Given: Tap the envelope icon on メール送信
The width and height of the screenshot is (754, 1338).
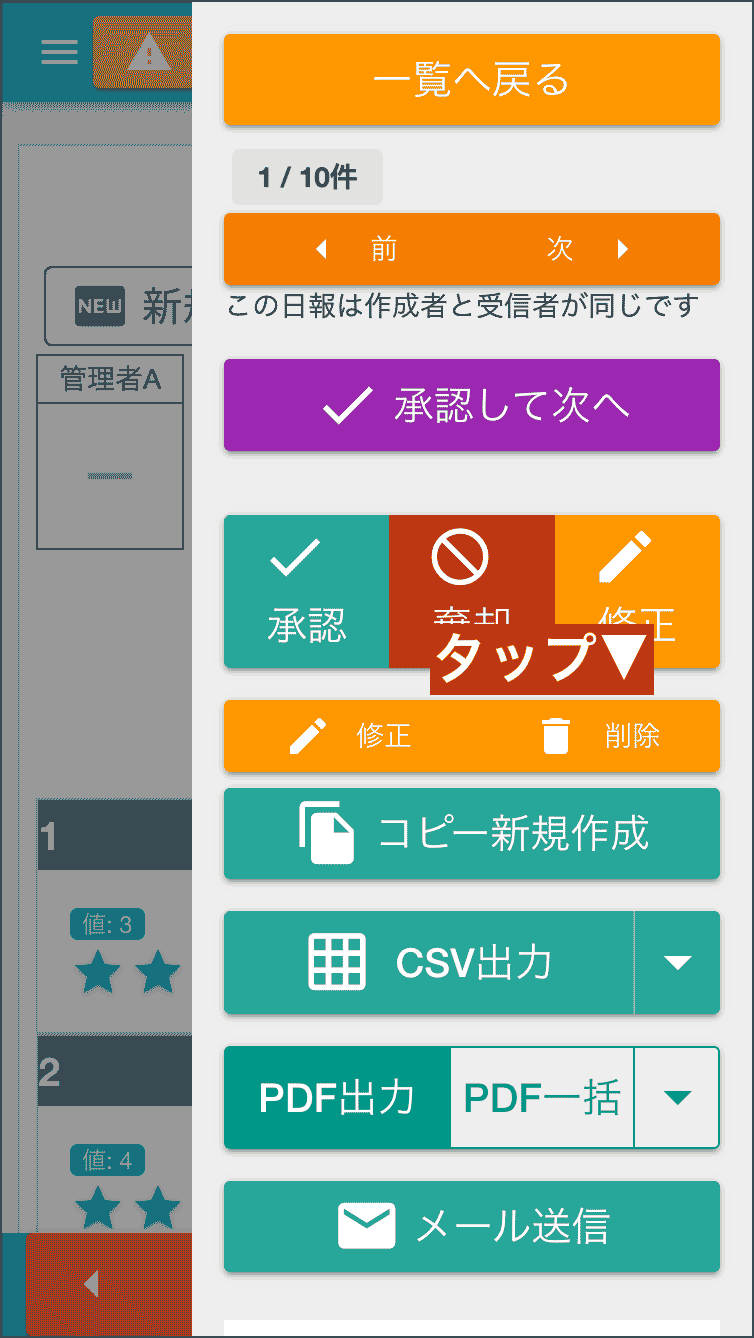Looking at the screenshot, I should (368, 1227).
